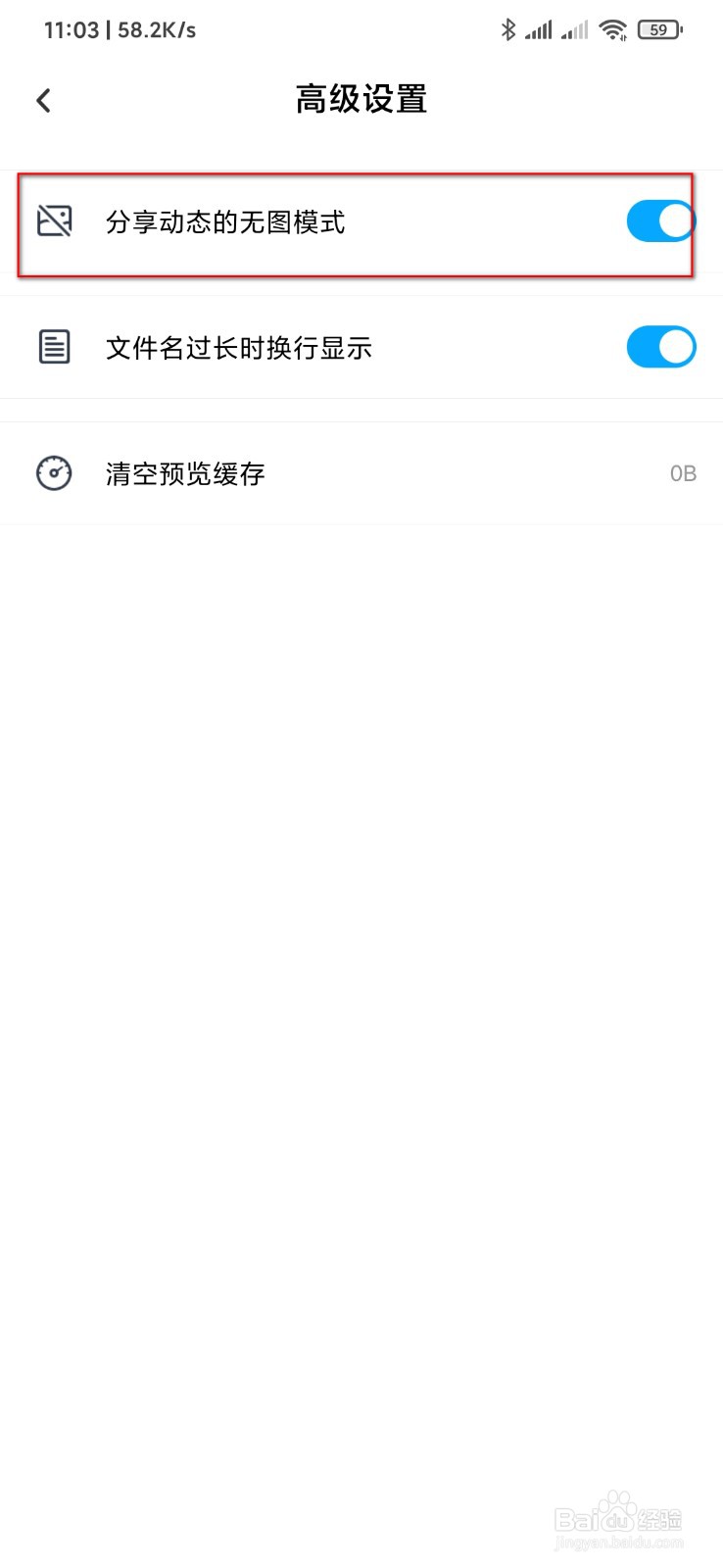The image size is (723, 1568).
Task: Enable the highlighted no-image mode switch
Action: coord(660,220)
